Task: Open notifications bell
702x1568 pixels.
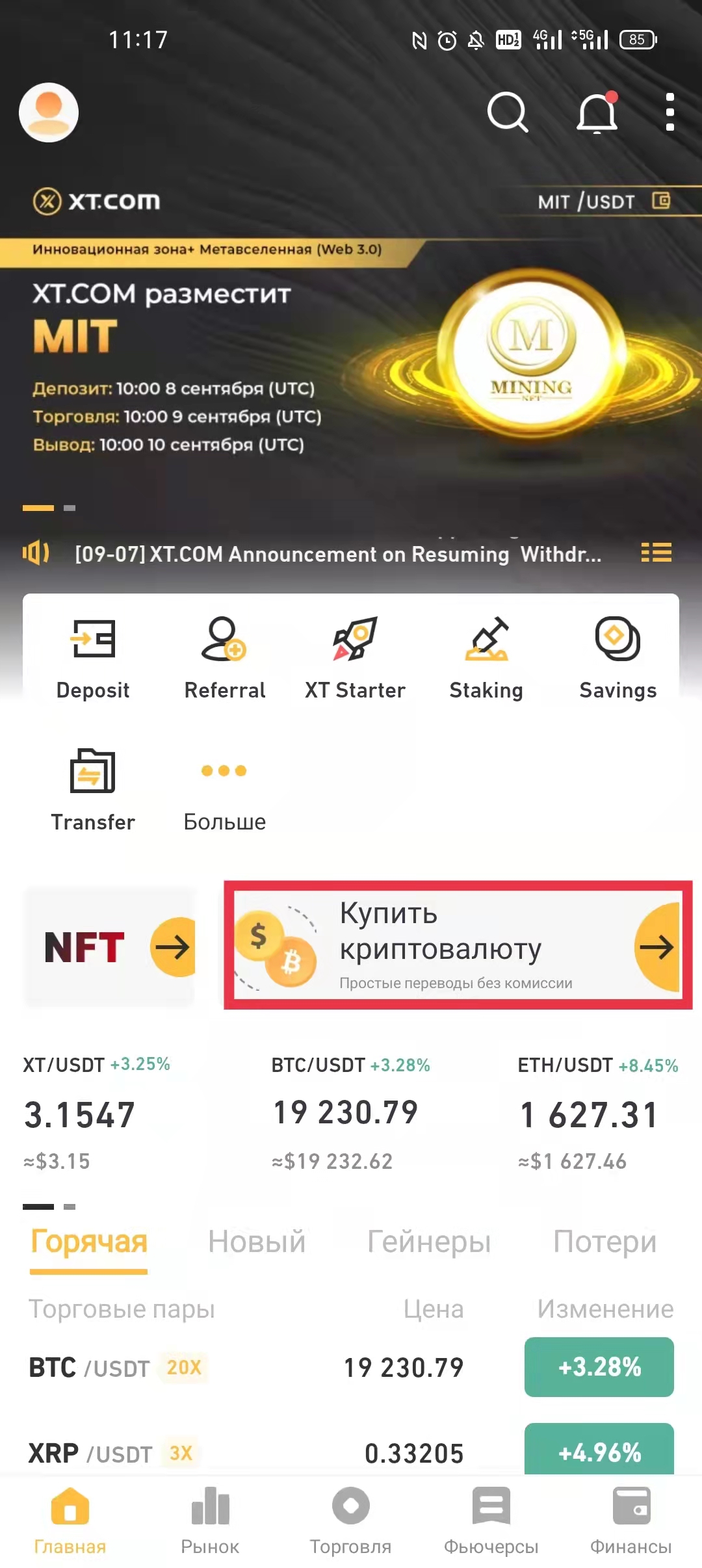Action: coord(597,112)
